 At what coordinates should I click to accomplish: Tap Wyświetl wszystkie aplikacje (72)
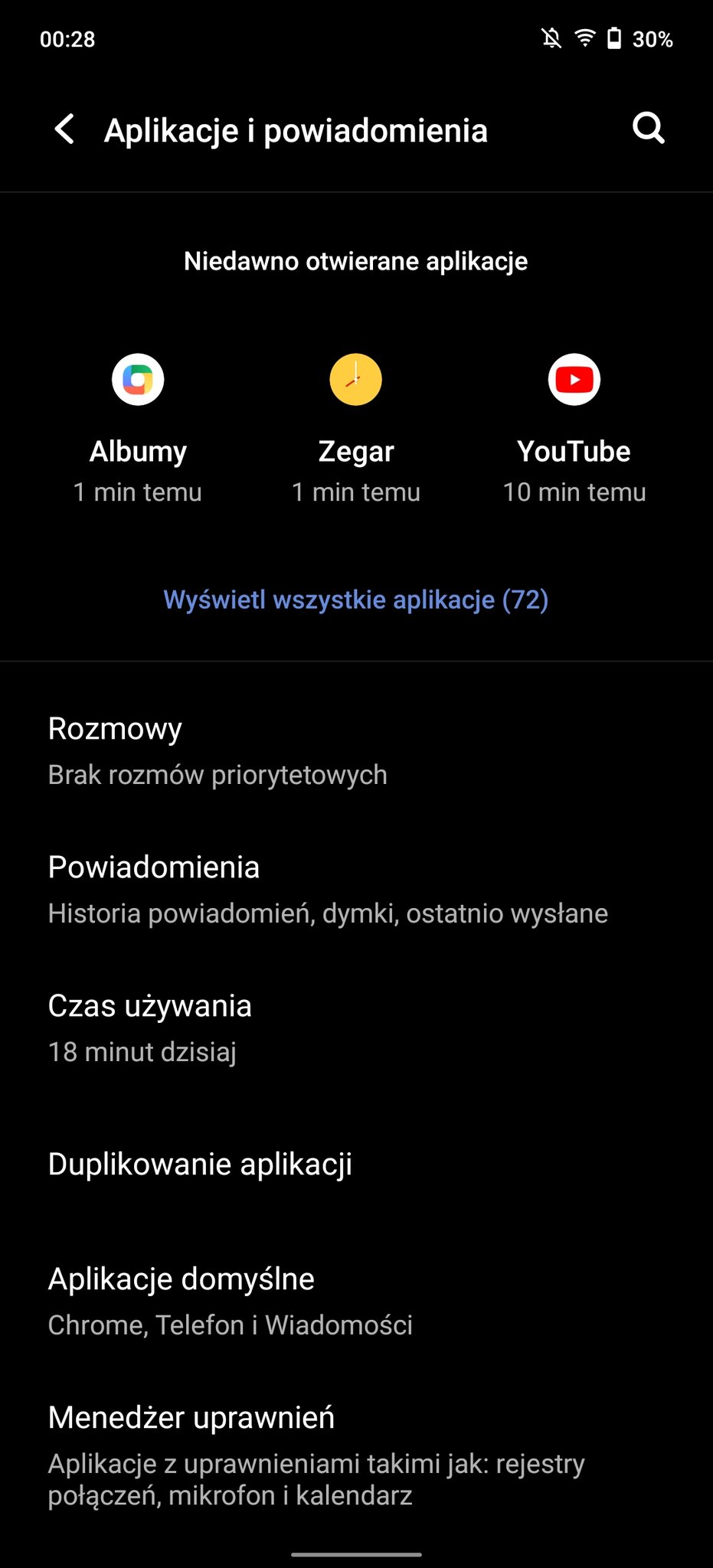point(356,599)
